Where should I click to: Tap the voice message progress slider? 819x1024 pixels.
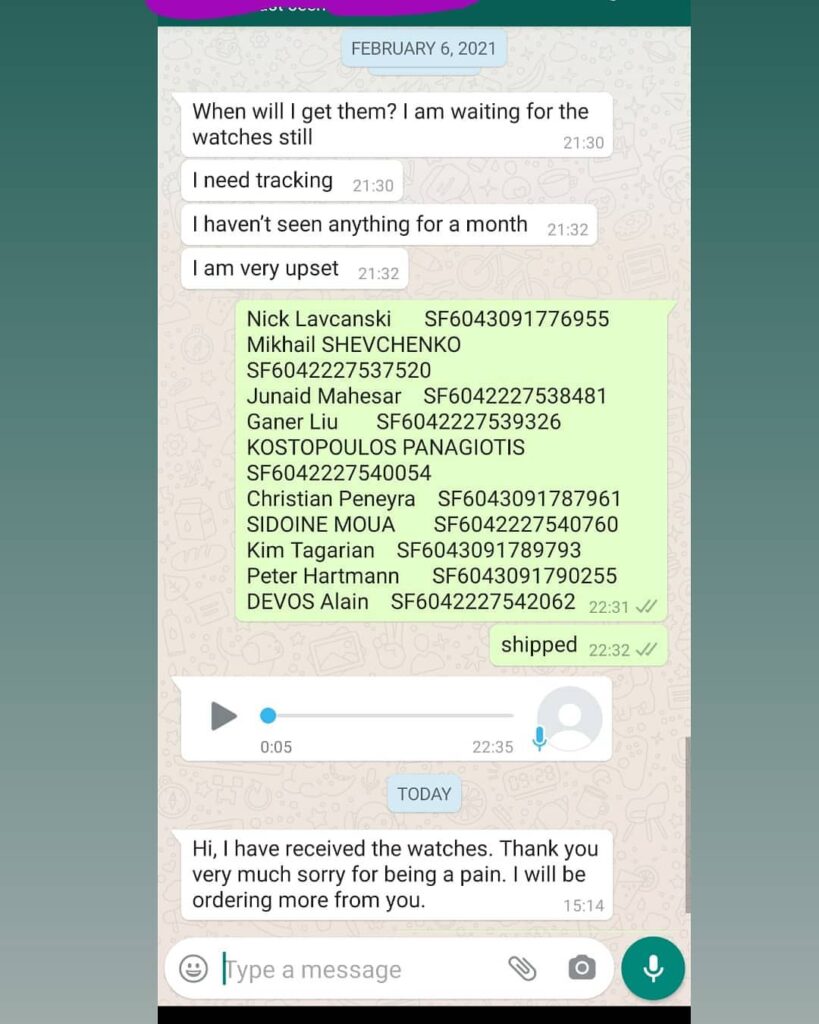(390, 716)
